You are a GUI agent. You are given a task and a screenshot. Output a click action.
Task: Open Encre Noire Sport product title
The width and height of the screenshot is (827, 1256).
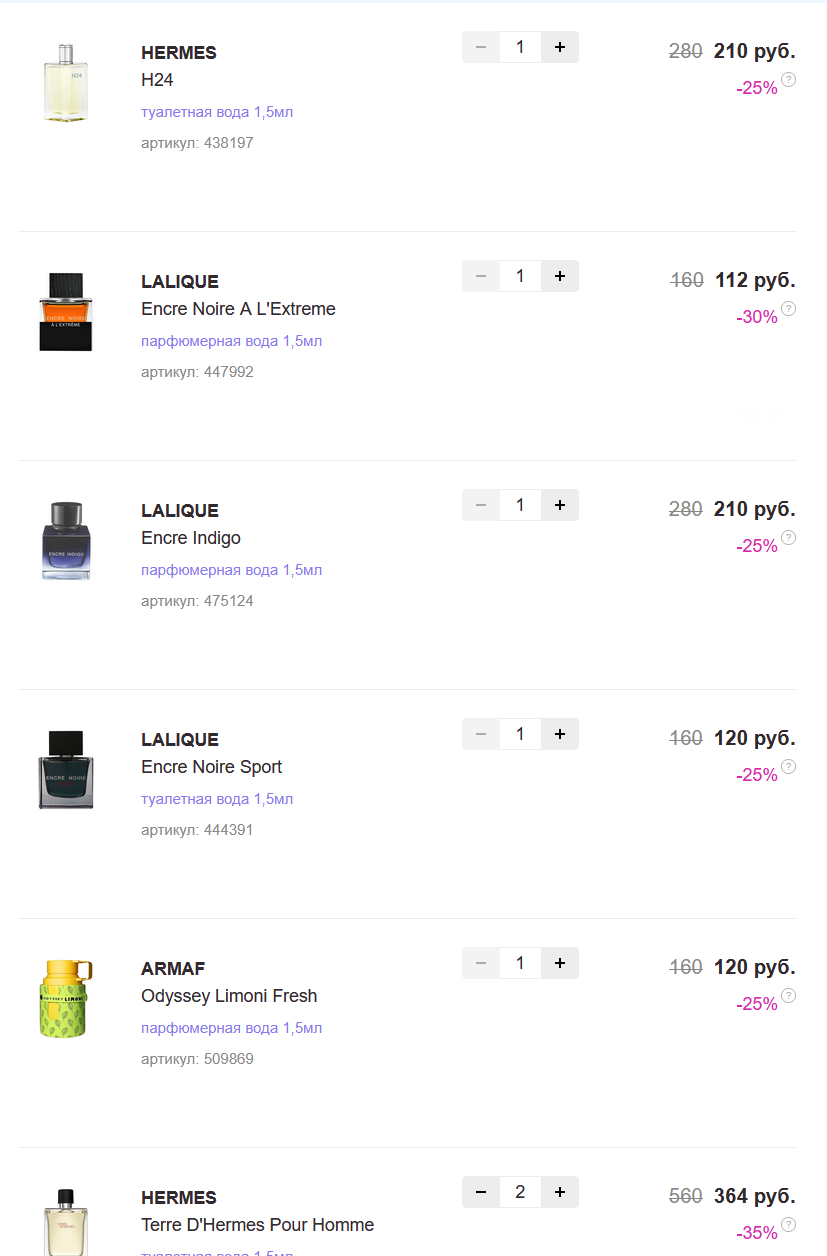(x=211, y=767)
